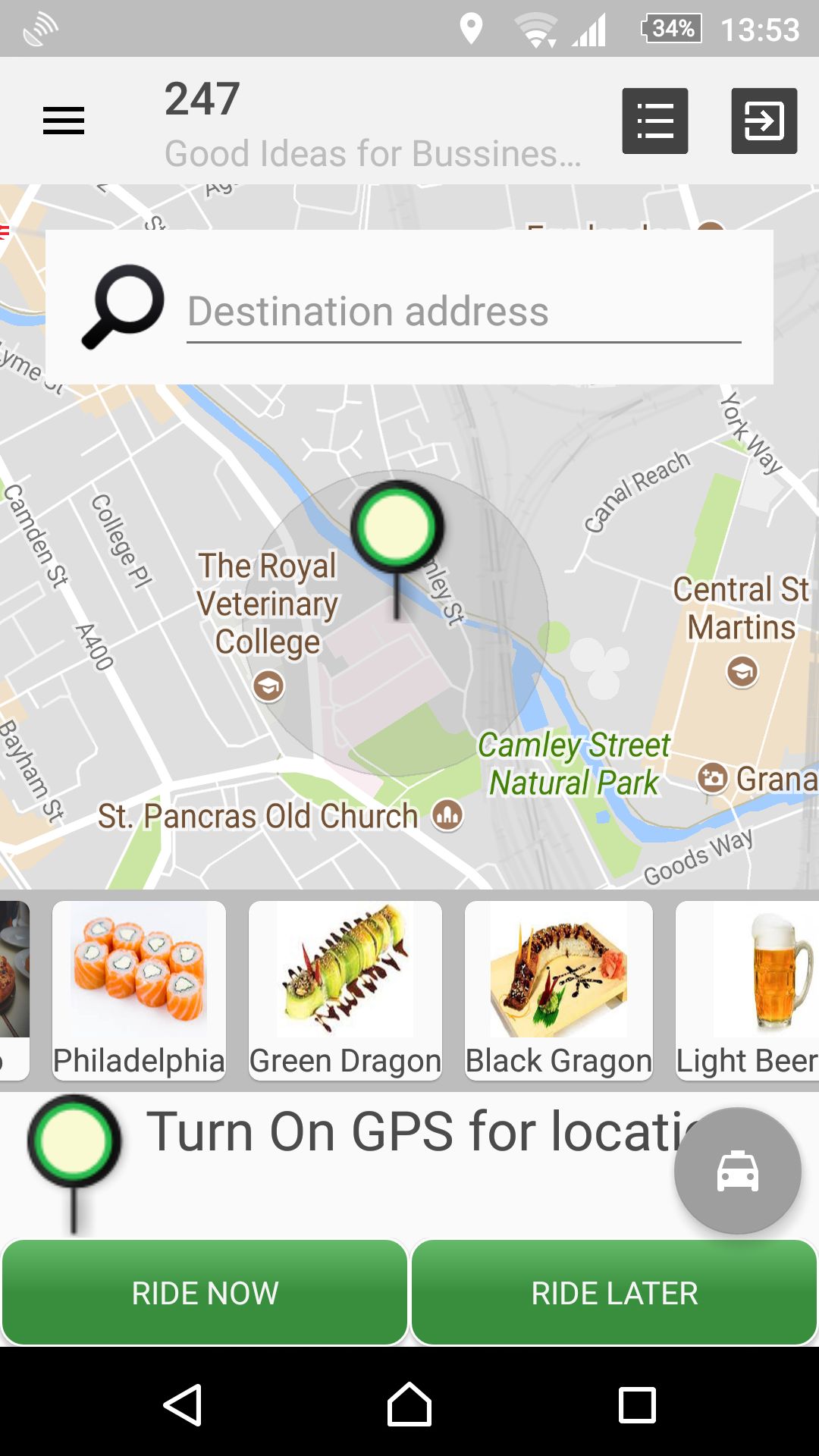
Task: Choose the Black Gragon item
Action: point(559,990)
